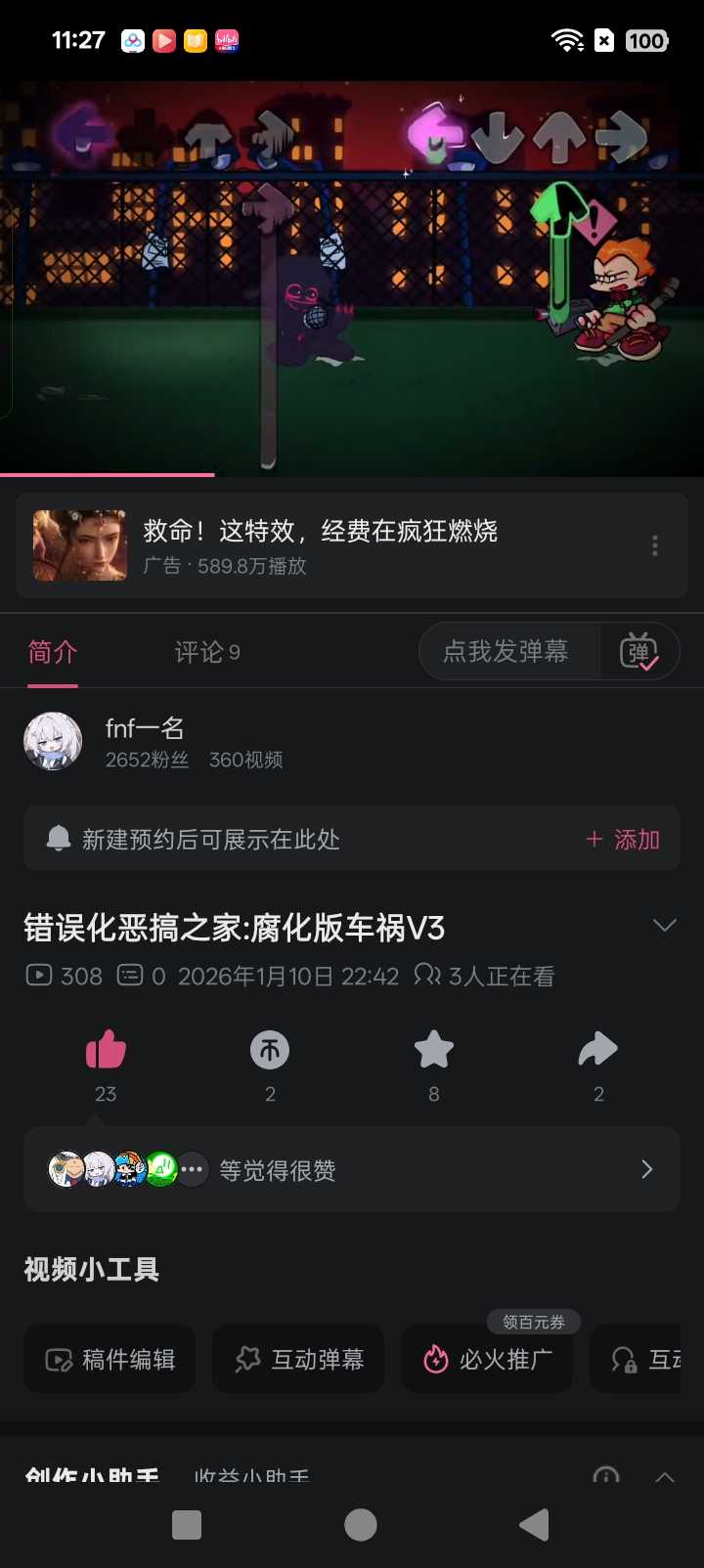Share this video with the arrow icon
Viewport: 704px width, 1568px height.
(598, 1051)
